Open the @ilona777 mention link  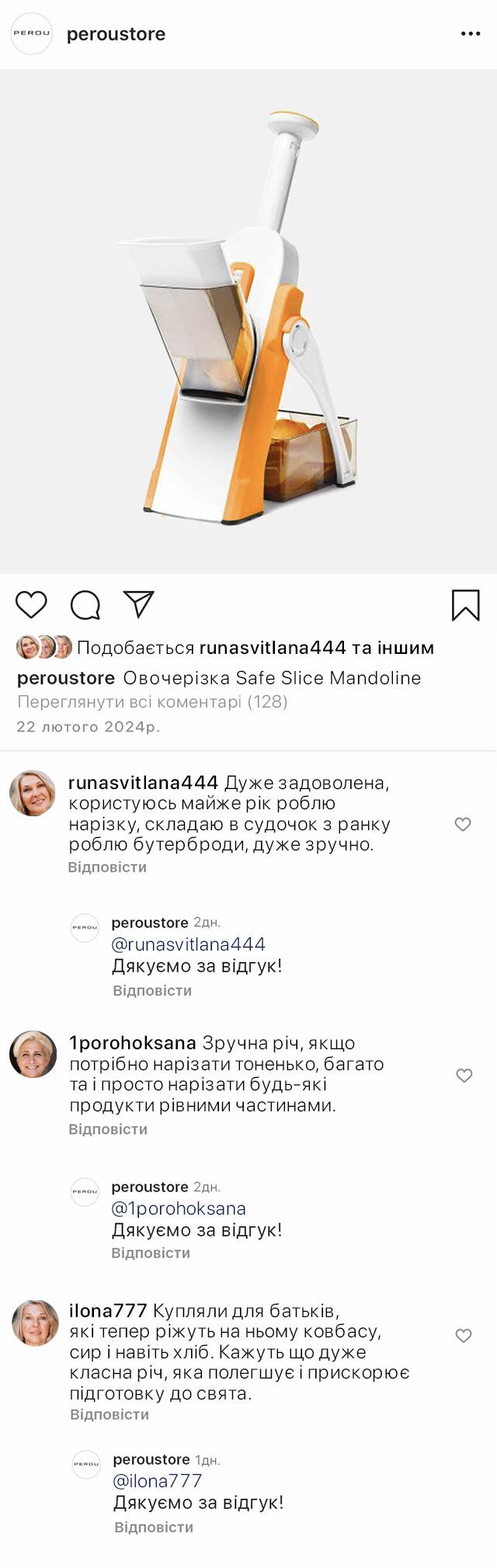(x=158, y=1481)
